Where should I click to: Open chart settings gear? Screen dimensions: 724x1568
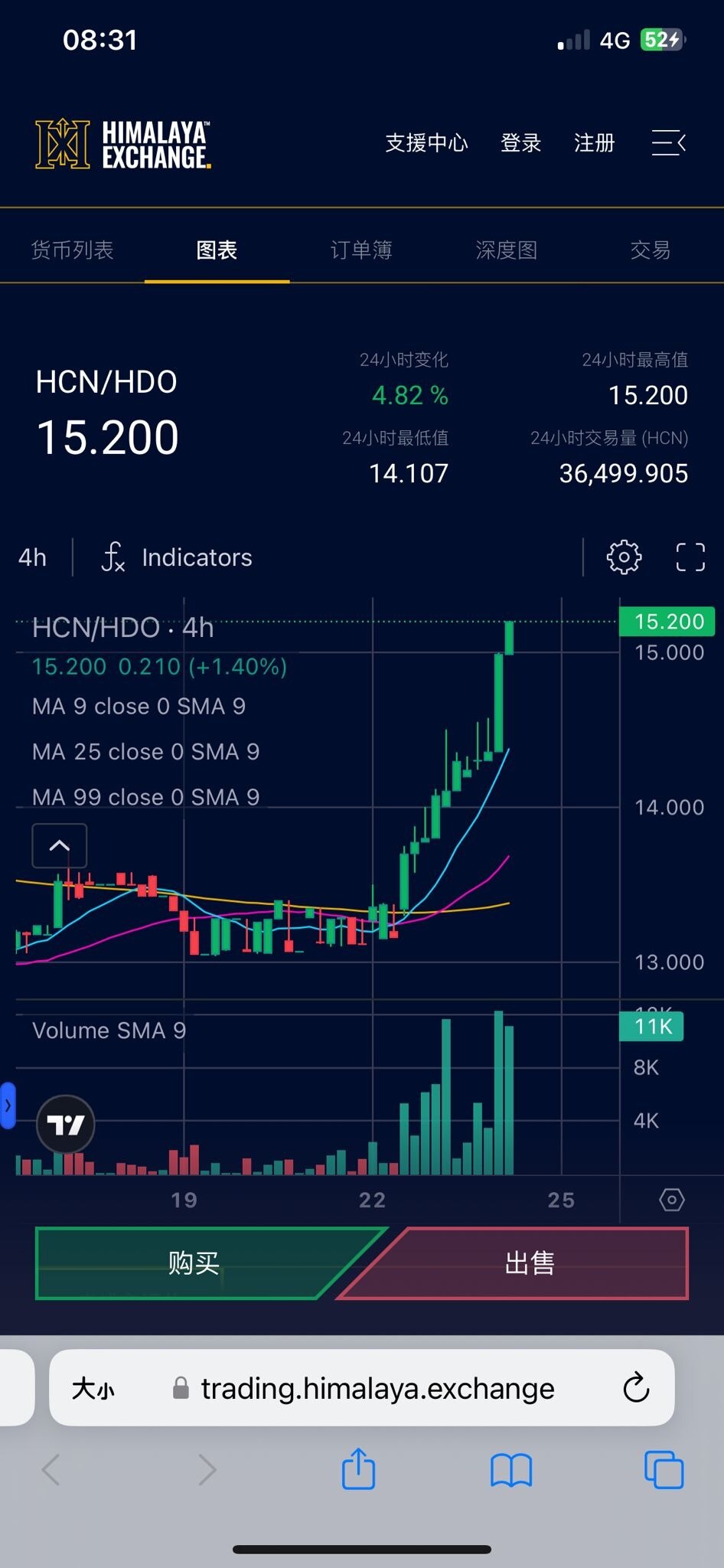pos(624,557)
